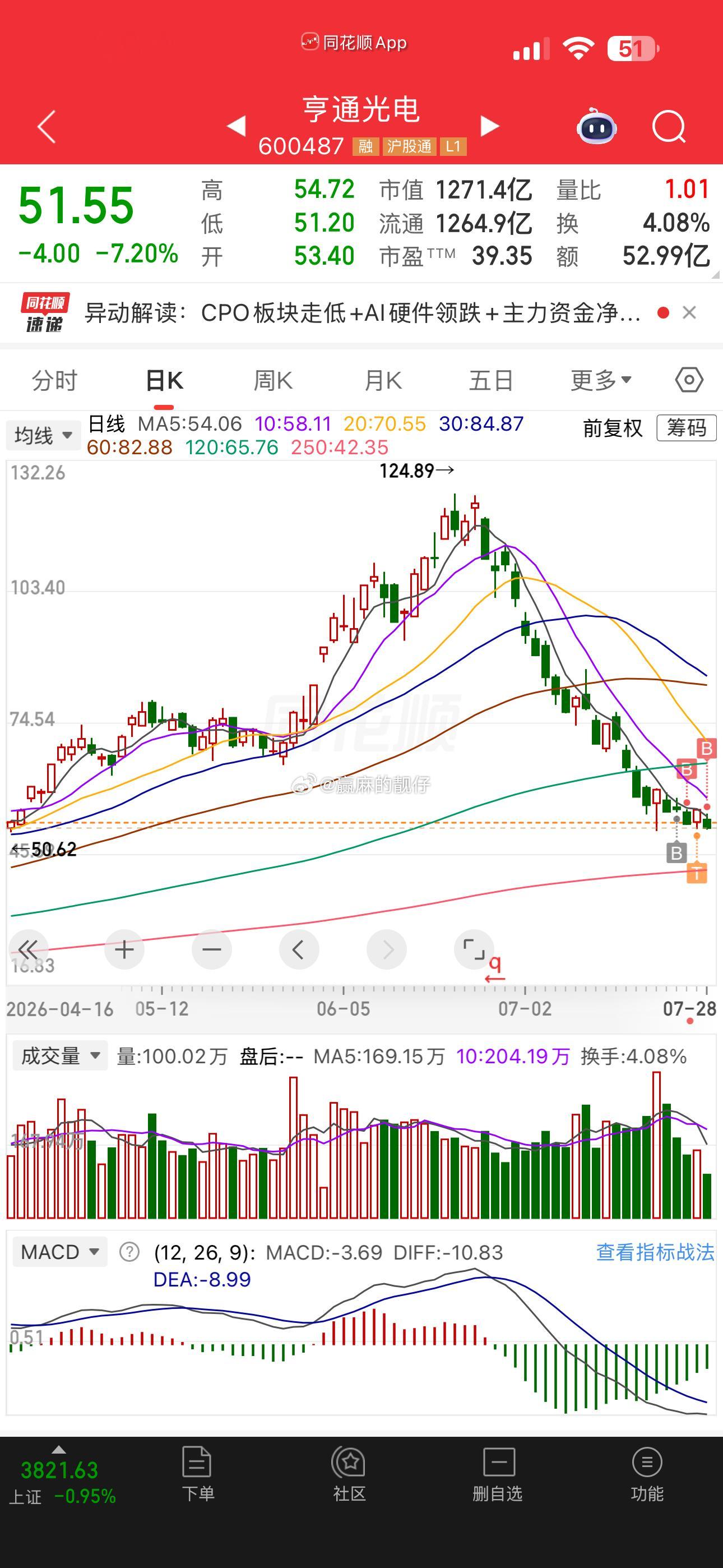The image size is (723, 1568).
Task: Open chart settings hexagon icon
Action: click(x=689, y=380)
